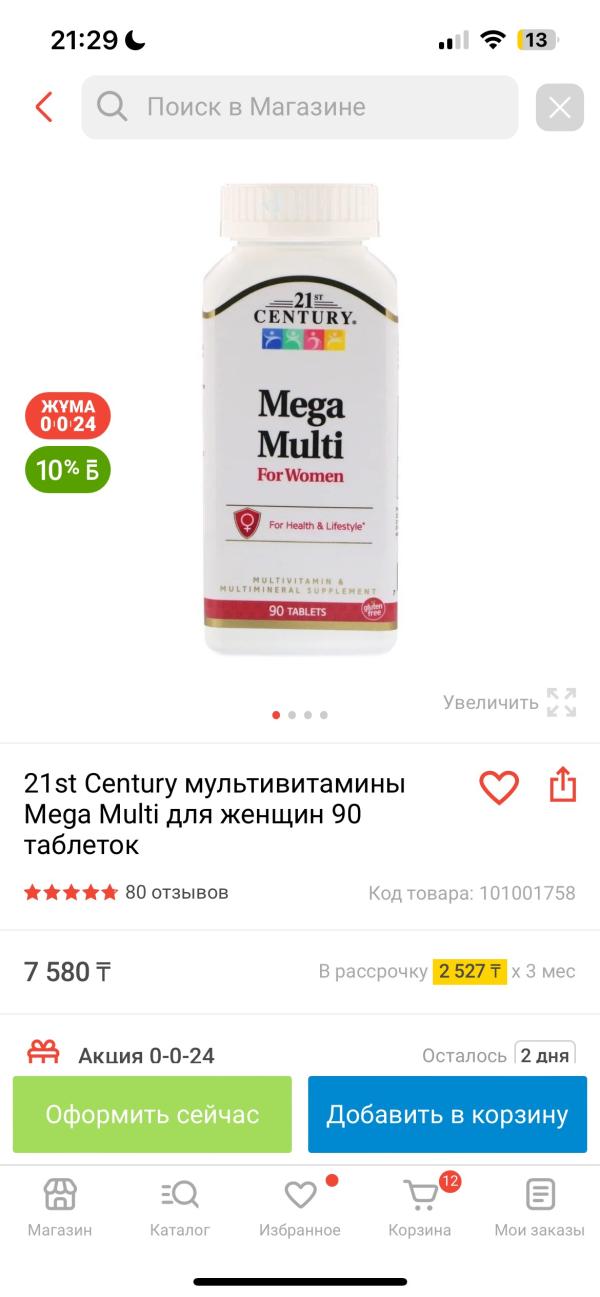Image resolution: width=600 pixels, height=1297 pixels.
Task: Open the Каталог tab
Action: (180, 1207)
